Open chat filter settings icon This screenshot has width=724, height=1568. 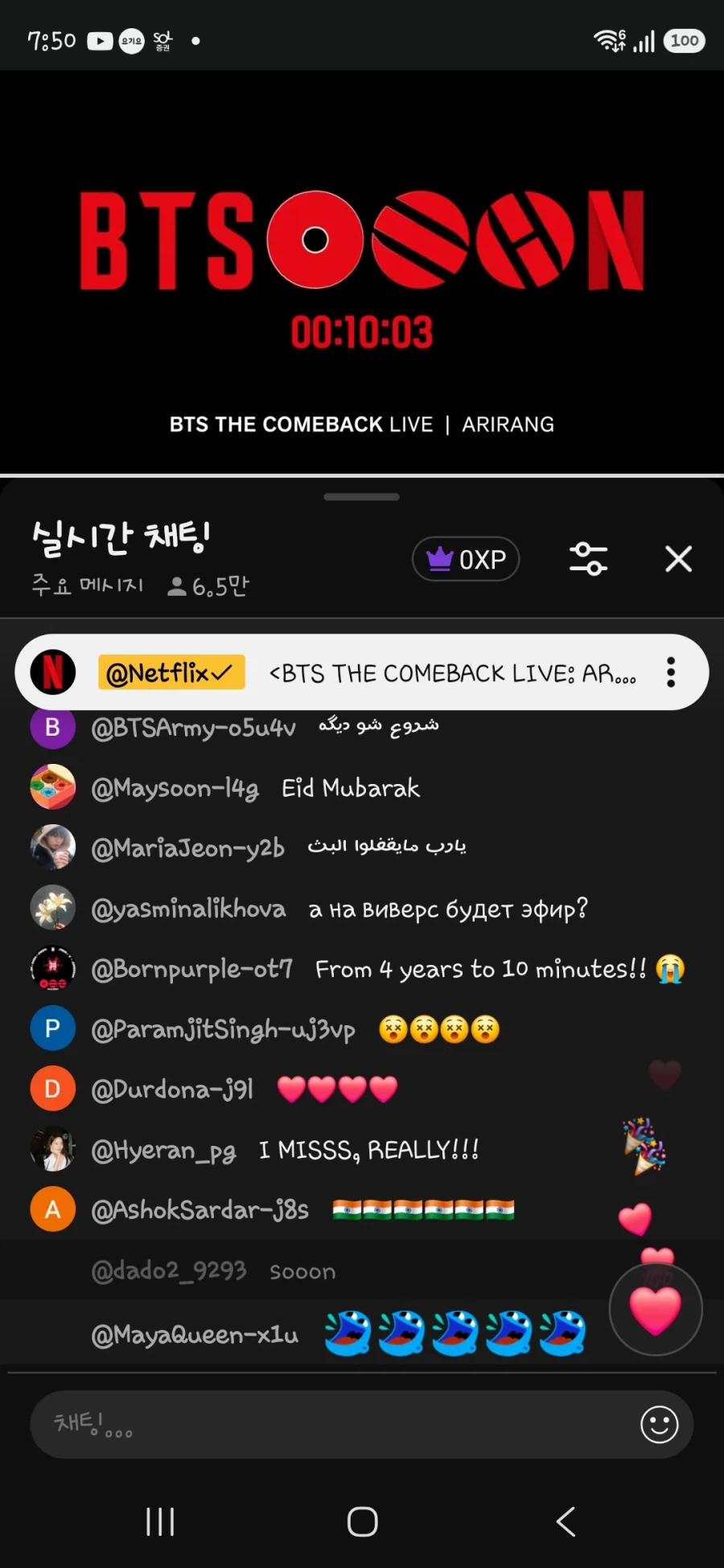pos(588,559)
